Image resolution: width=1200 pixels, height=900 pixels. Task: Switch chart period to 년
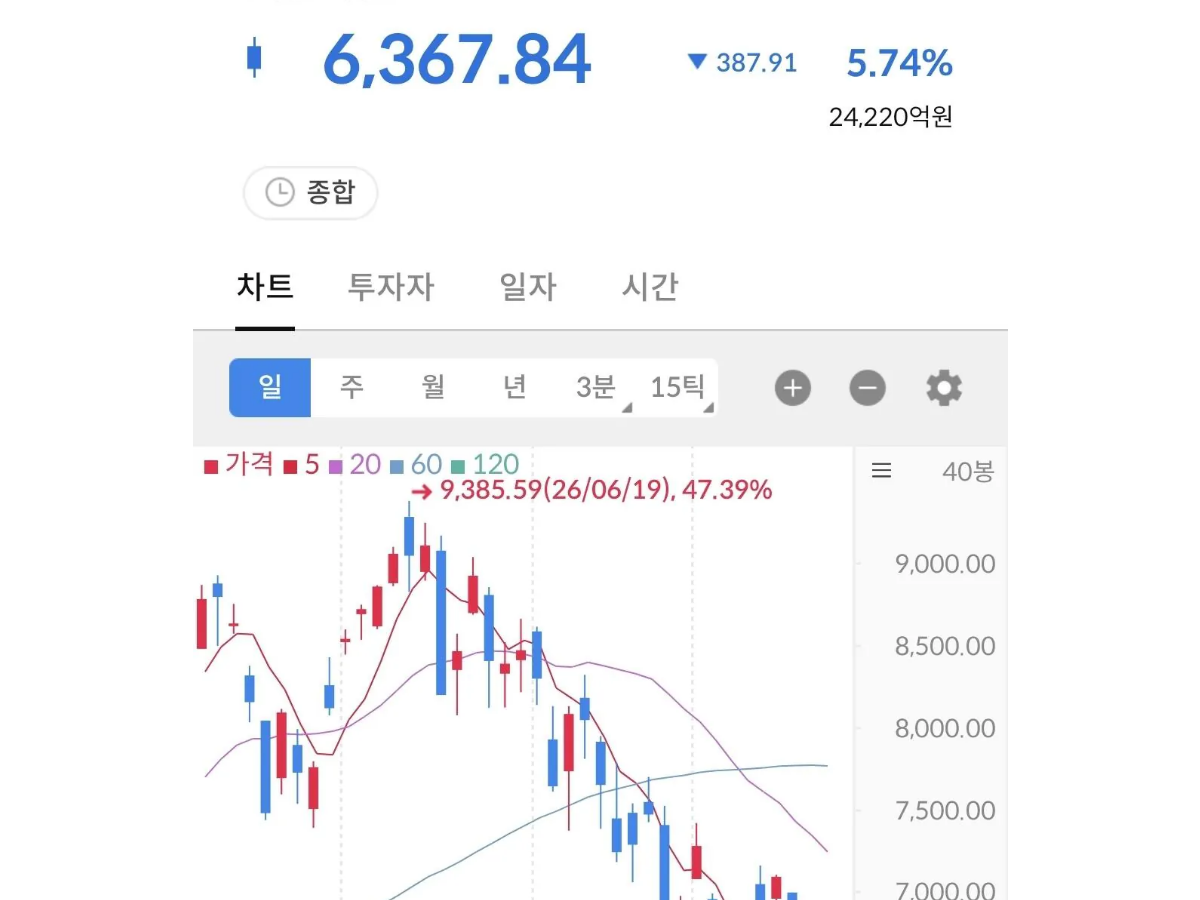pos(514,387)
